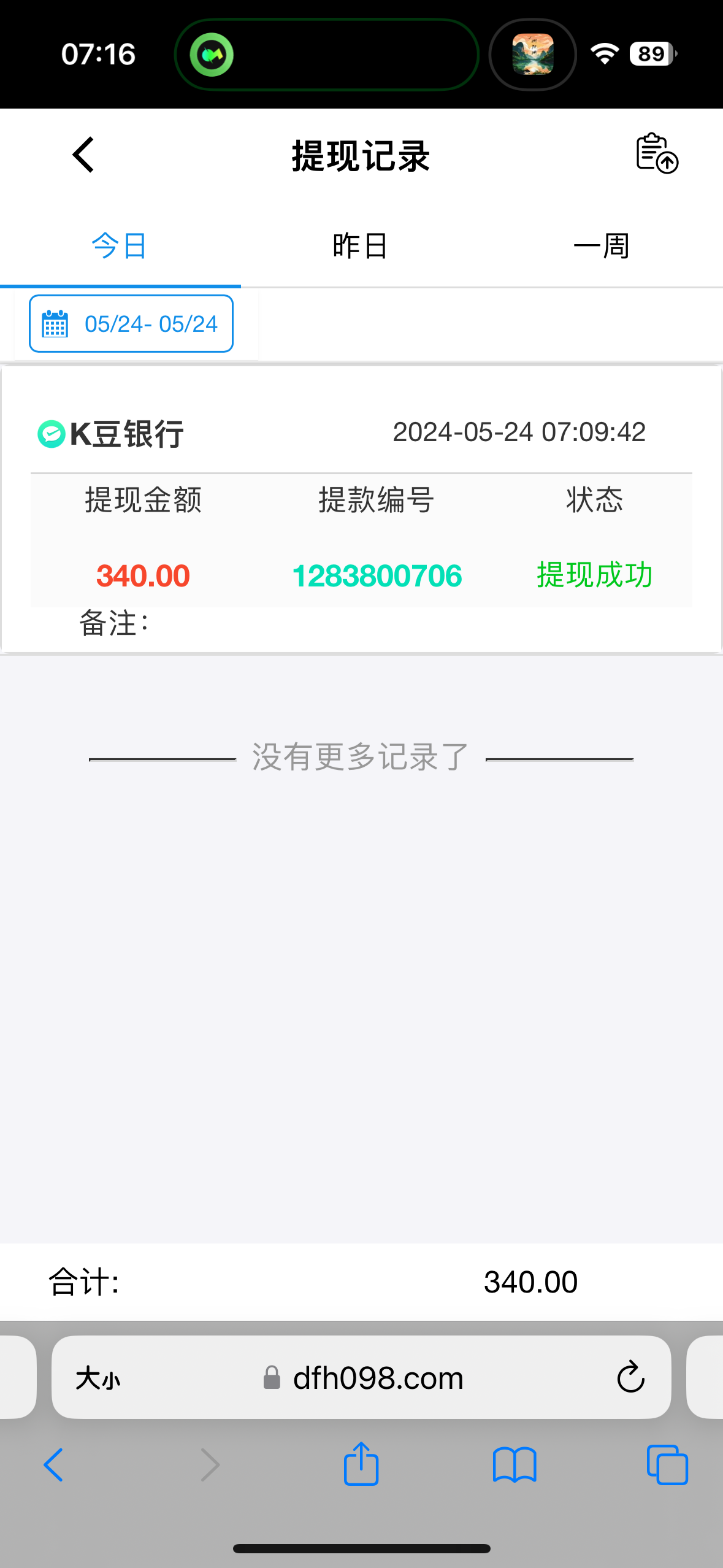Go back from 提现记录 page
The height and width of the screenshot is (1568, 723).
point(83,155)
